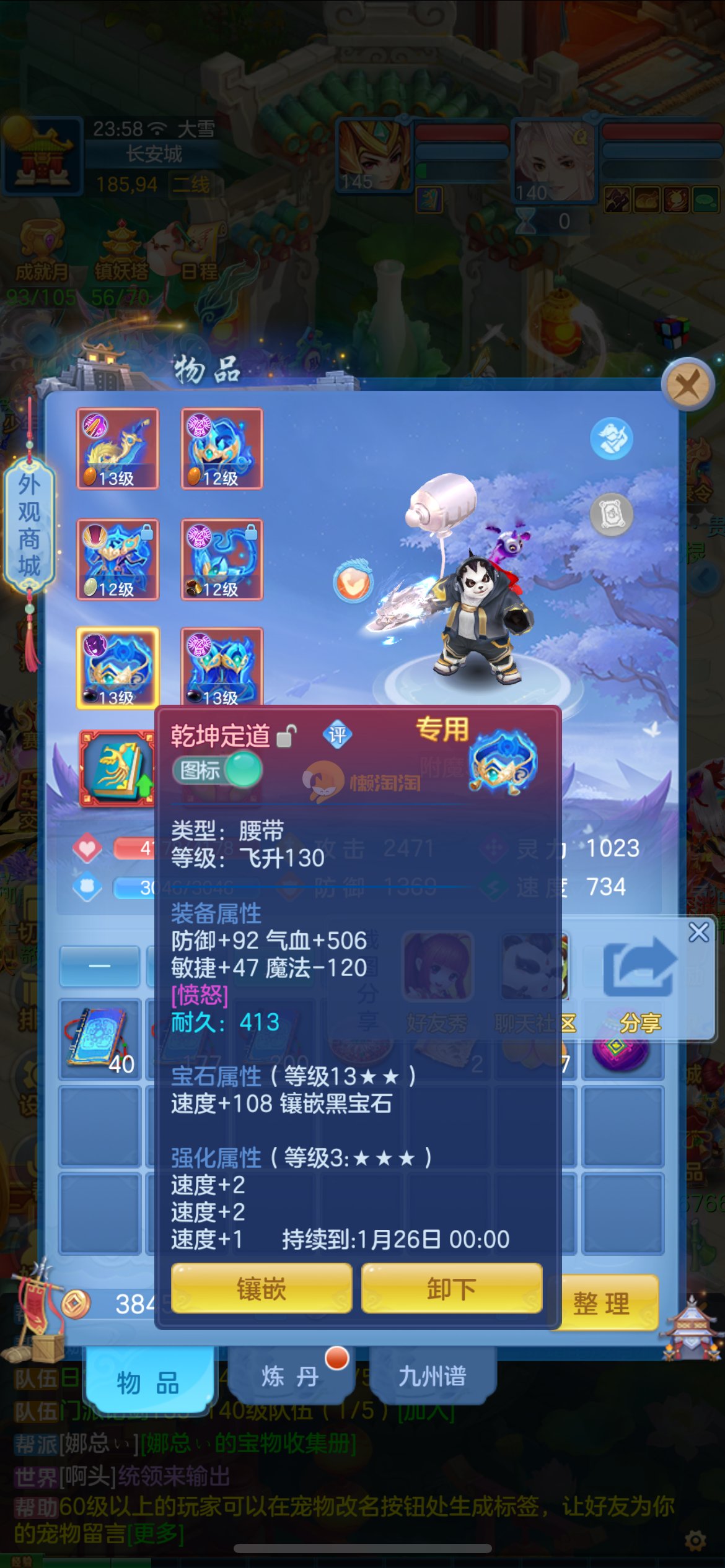The width and height of the screenshot is (725, 1568).
Task: Switch to the 炼丹 tab
Action: 289,1376
